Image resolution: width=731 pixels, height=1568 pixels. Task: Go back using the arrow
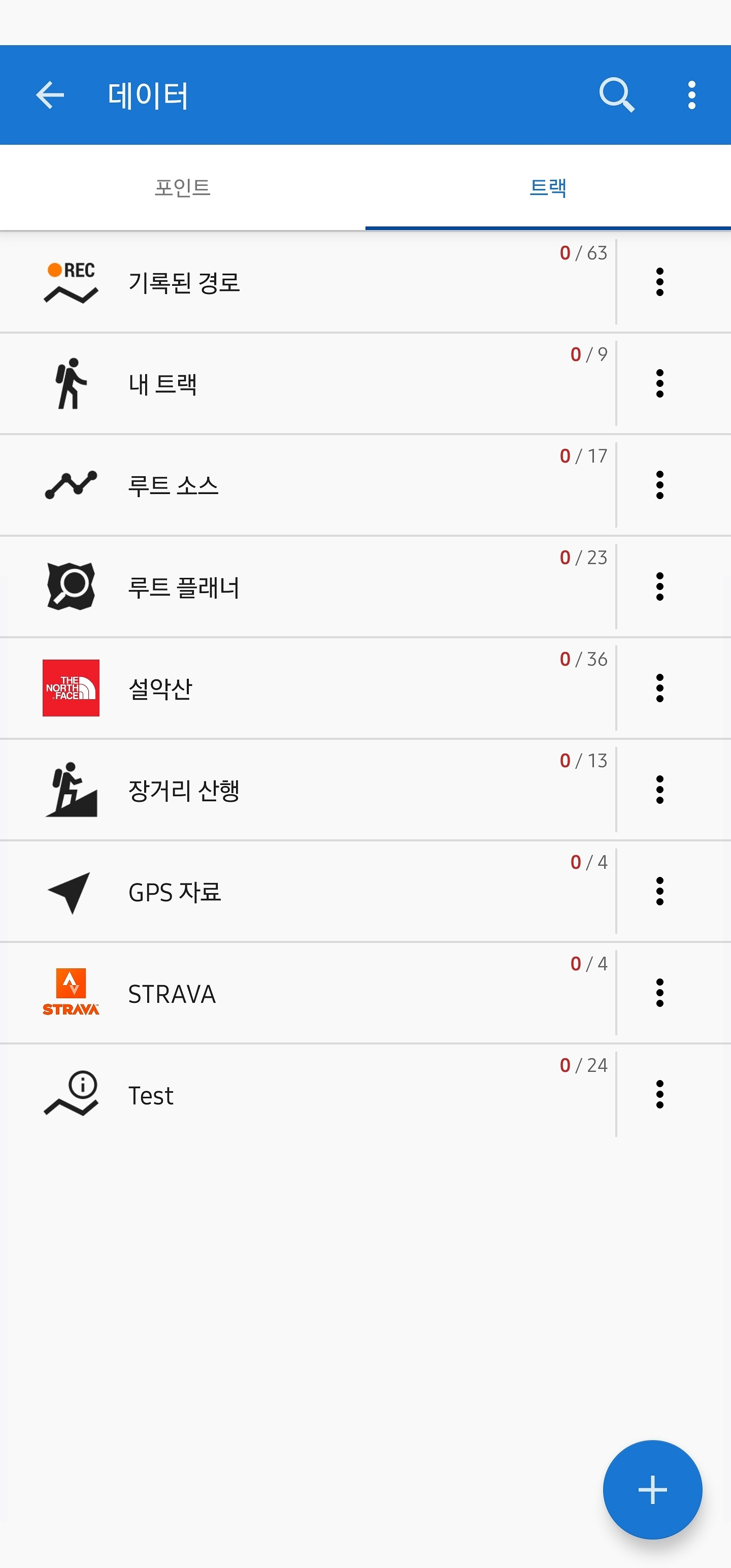(x=50, y=95)
